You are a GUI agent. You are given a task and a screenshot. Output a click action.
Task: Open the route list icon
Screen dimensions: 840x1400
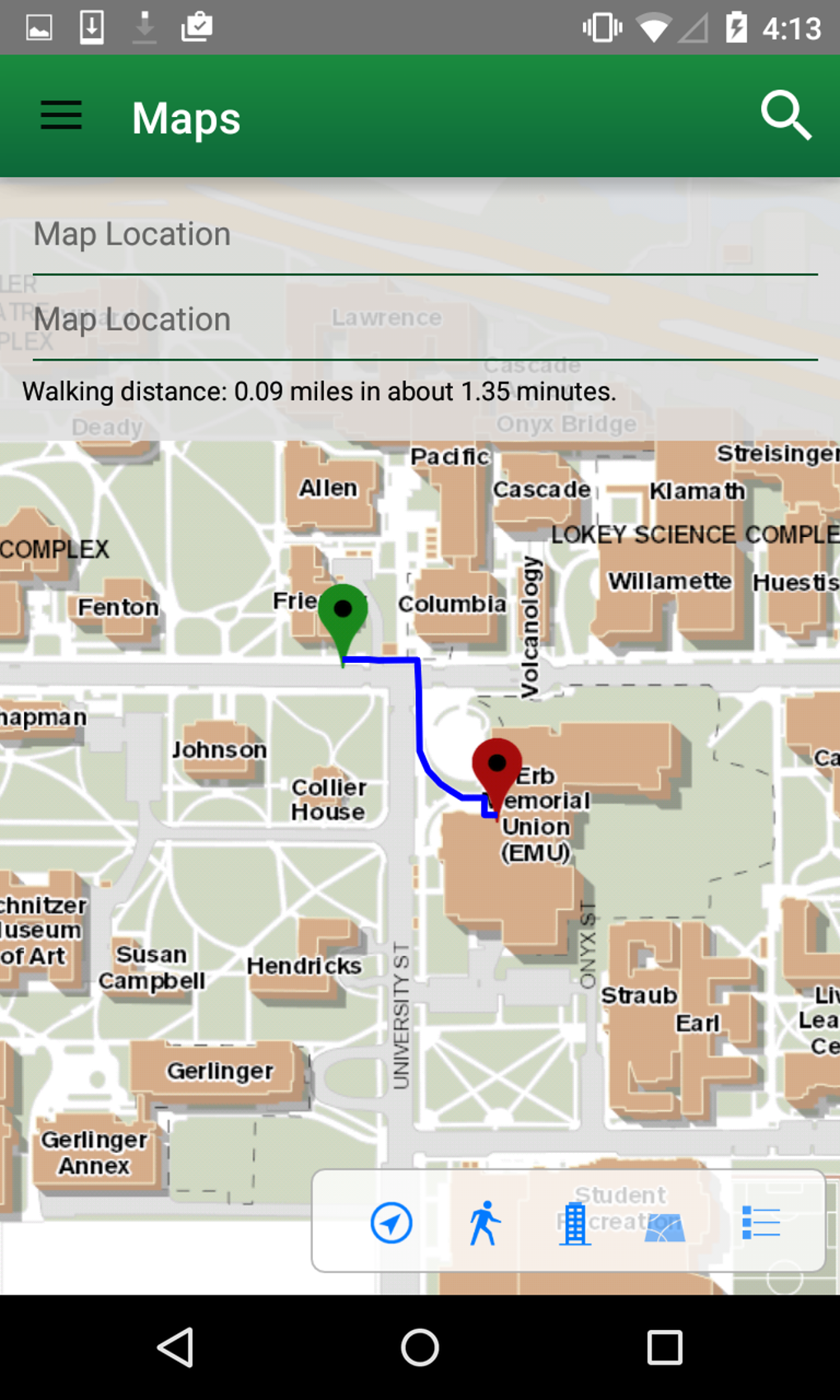tap(762, 1223)
